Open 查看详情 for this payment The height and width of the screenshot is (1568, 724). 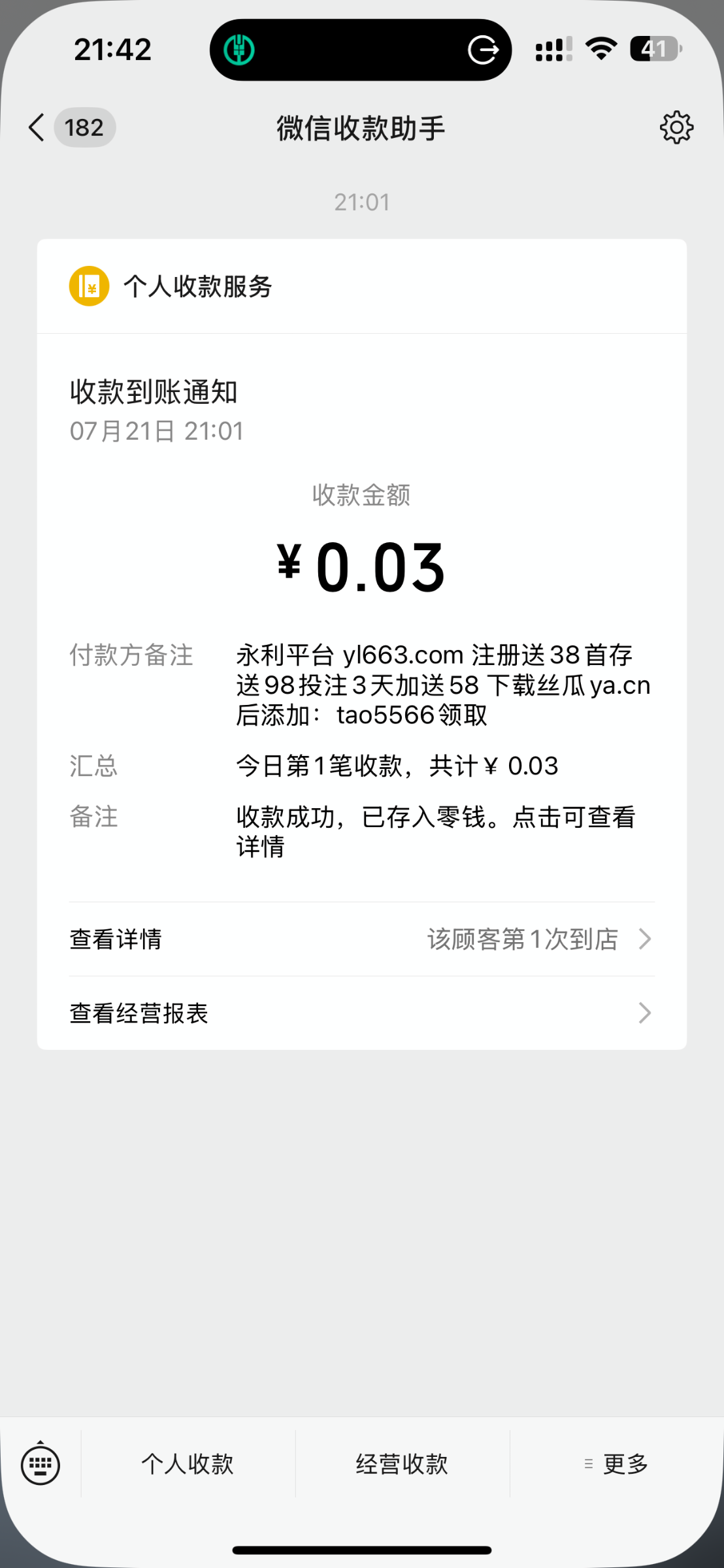click(x=361, y=939)
